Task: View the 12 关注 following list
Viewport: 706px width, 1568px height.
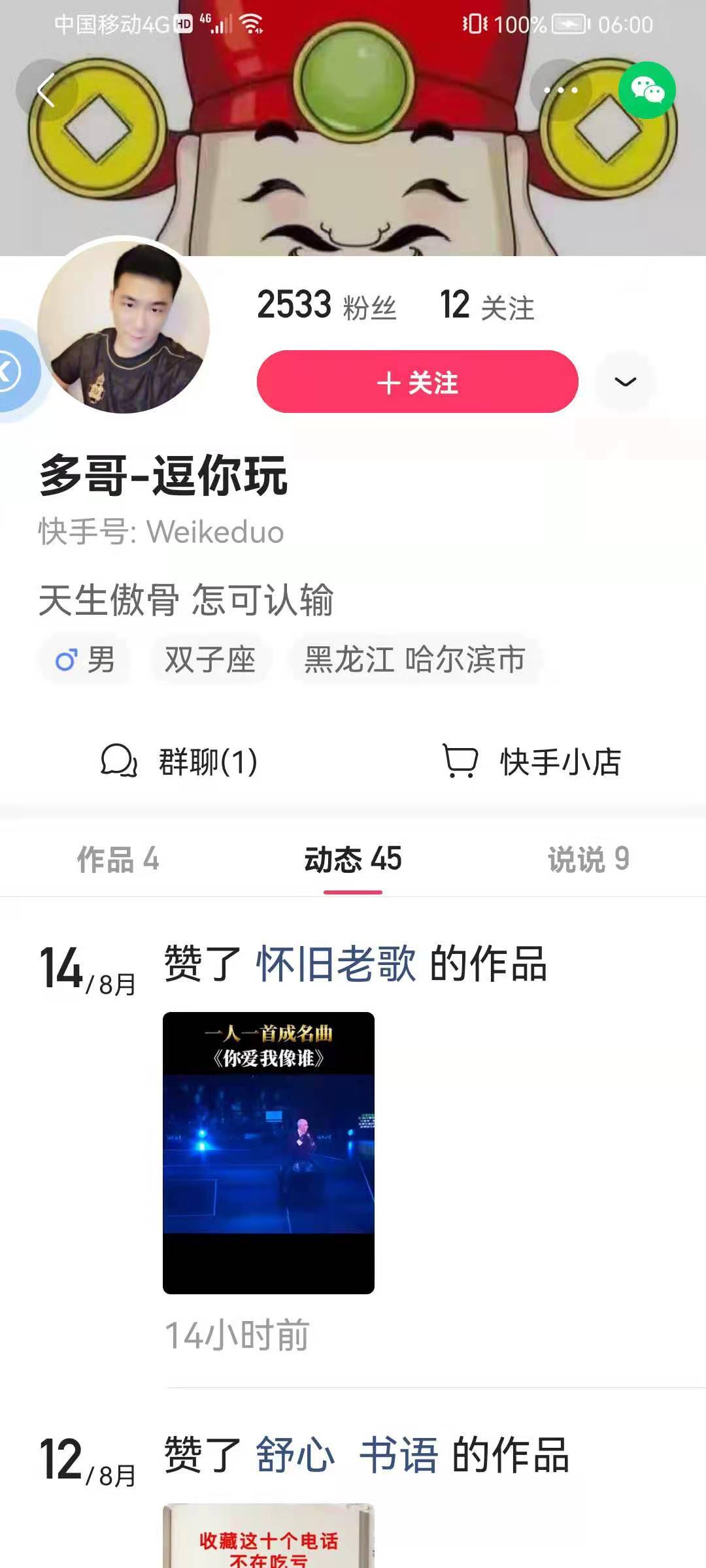Action: [487, 306]
